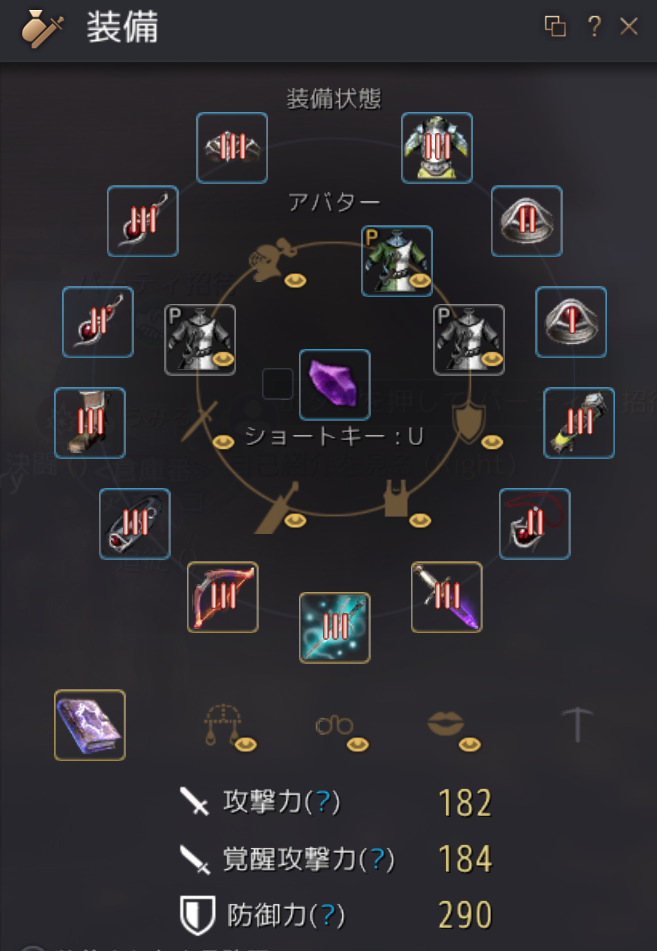Show help for 攻撃力

[x=322, y=802]
